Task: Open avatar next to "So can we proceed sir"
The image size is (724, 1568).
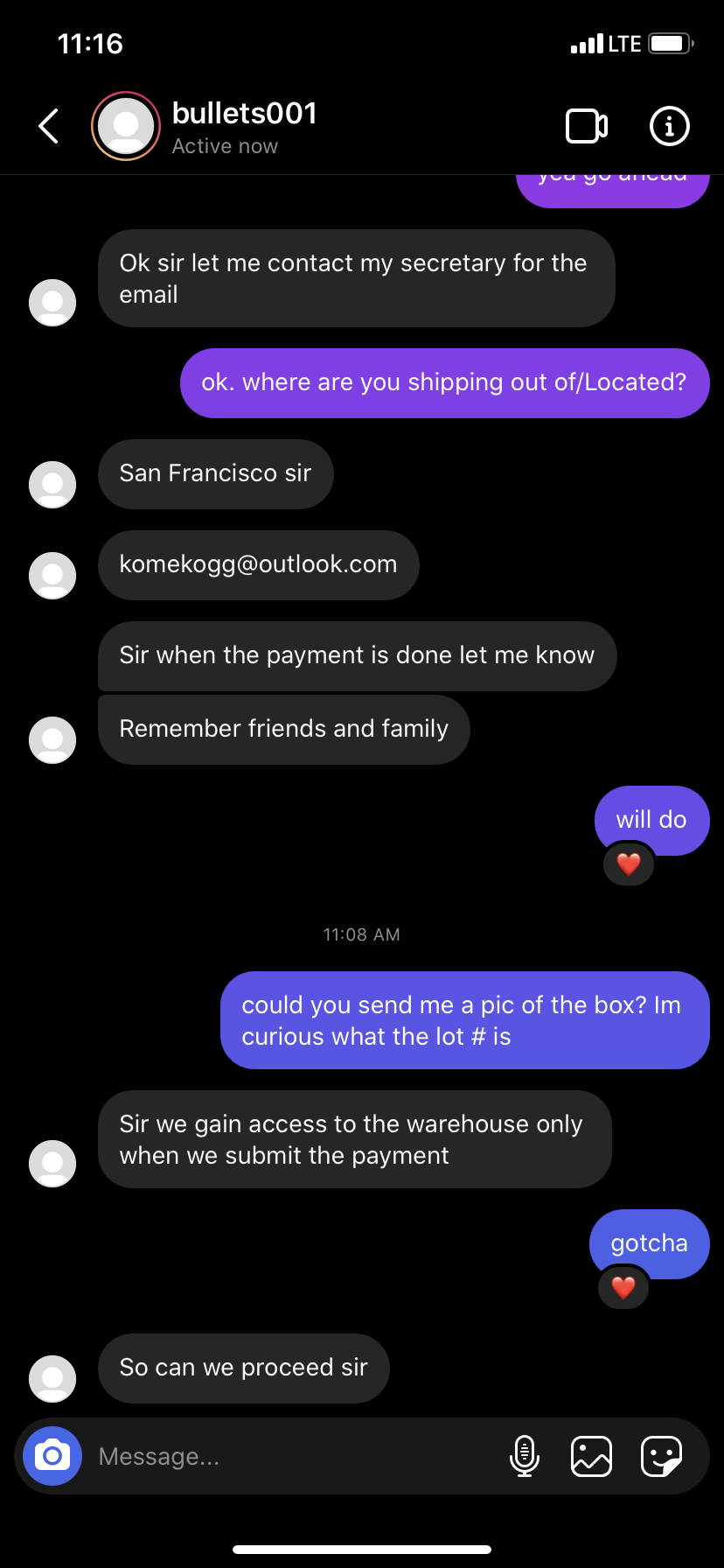Action: pos(52,1379)
